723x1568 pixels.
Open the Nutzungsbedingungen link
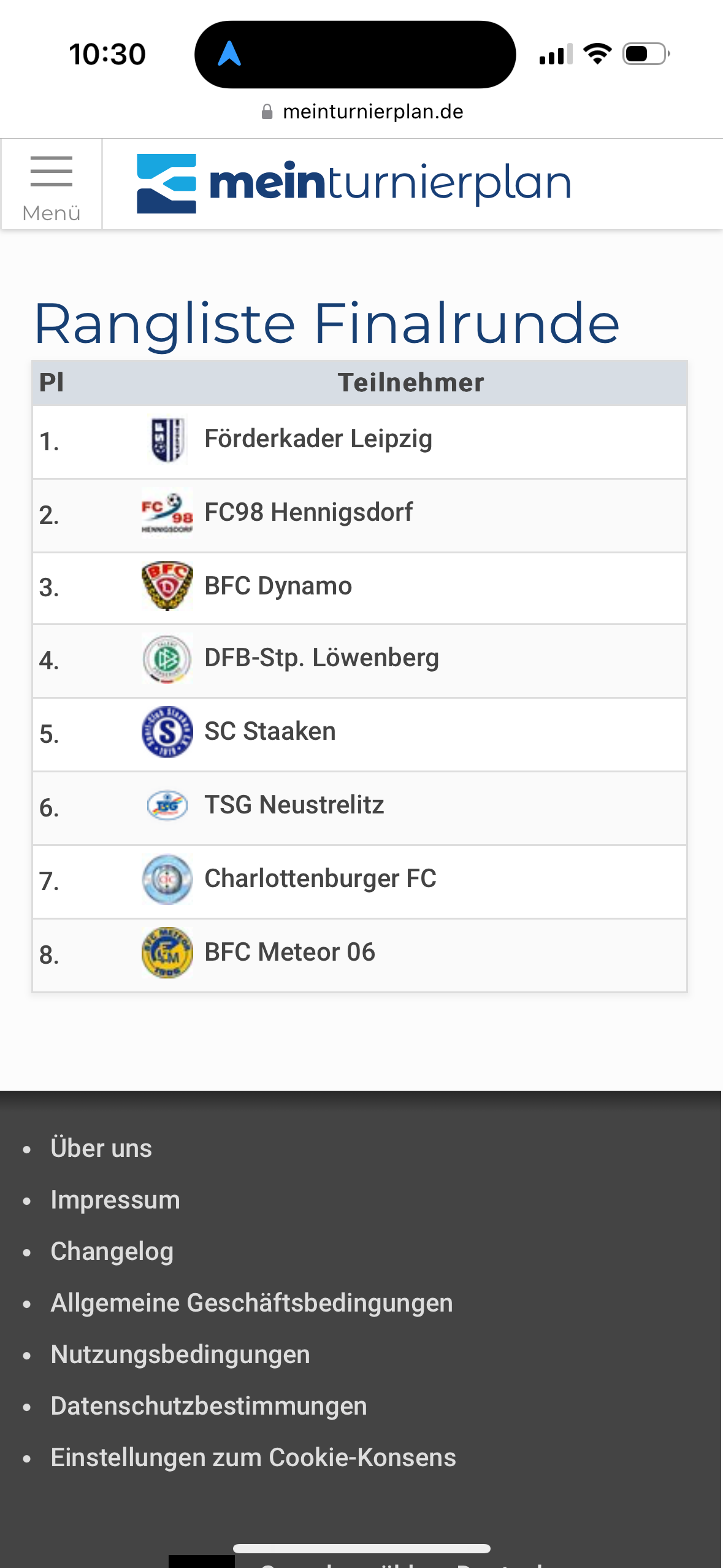click(180, 1355)
